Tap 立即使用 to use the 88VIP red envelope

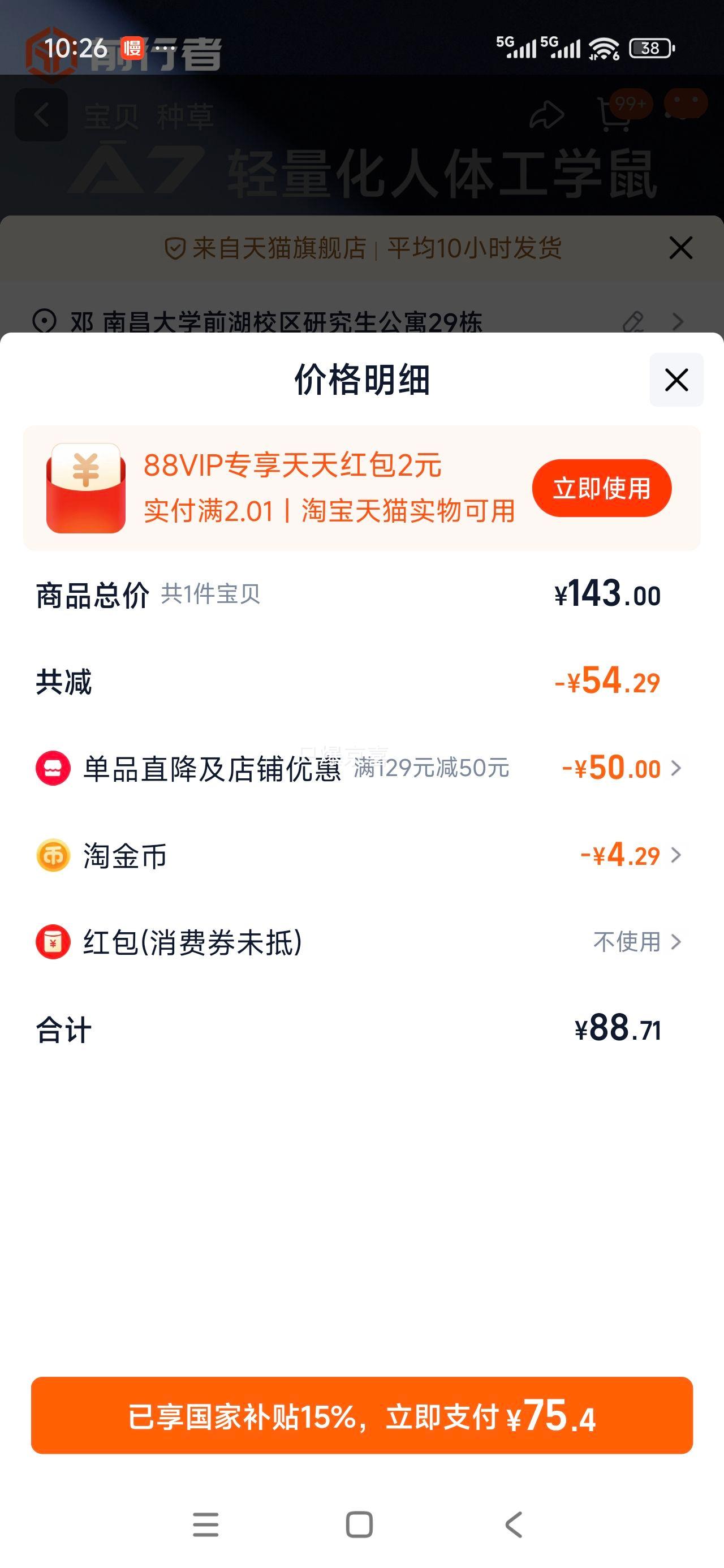point(602,487)
